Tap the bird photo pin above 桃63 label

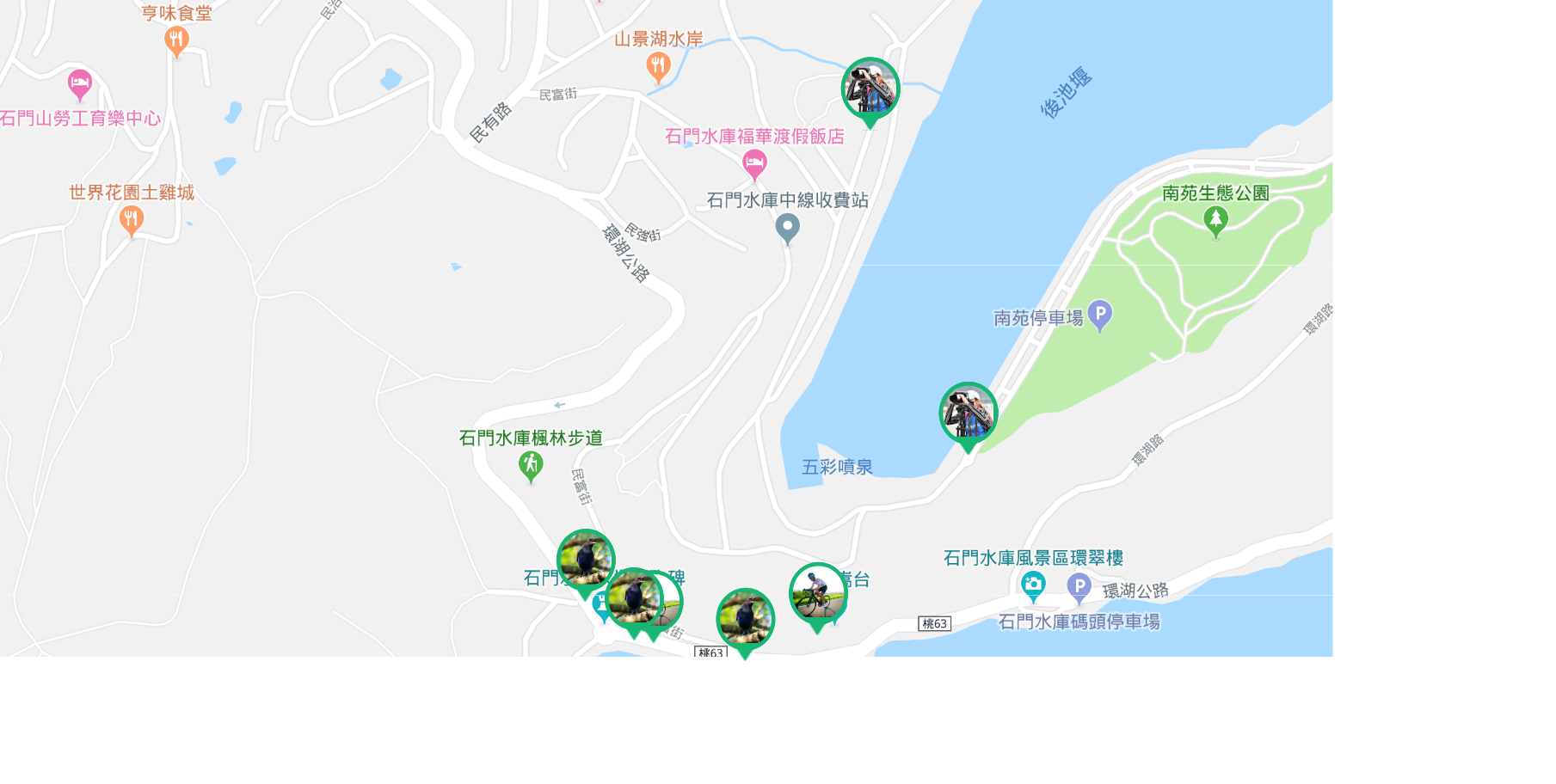745,618
